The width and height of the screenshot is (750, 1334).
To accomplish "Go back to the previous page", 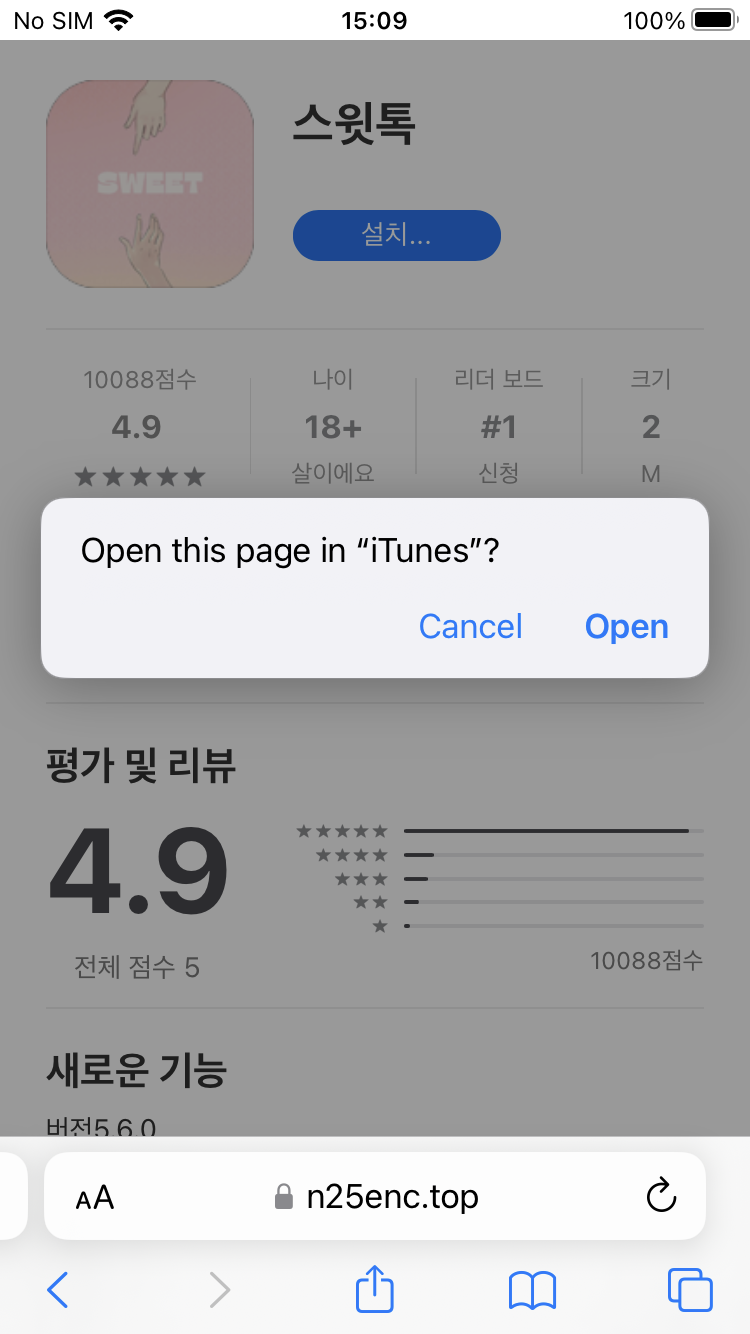I will 58,1290.
